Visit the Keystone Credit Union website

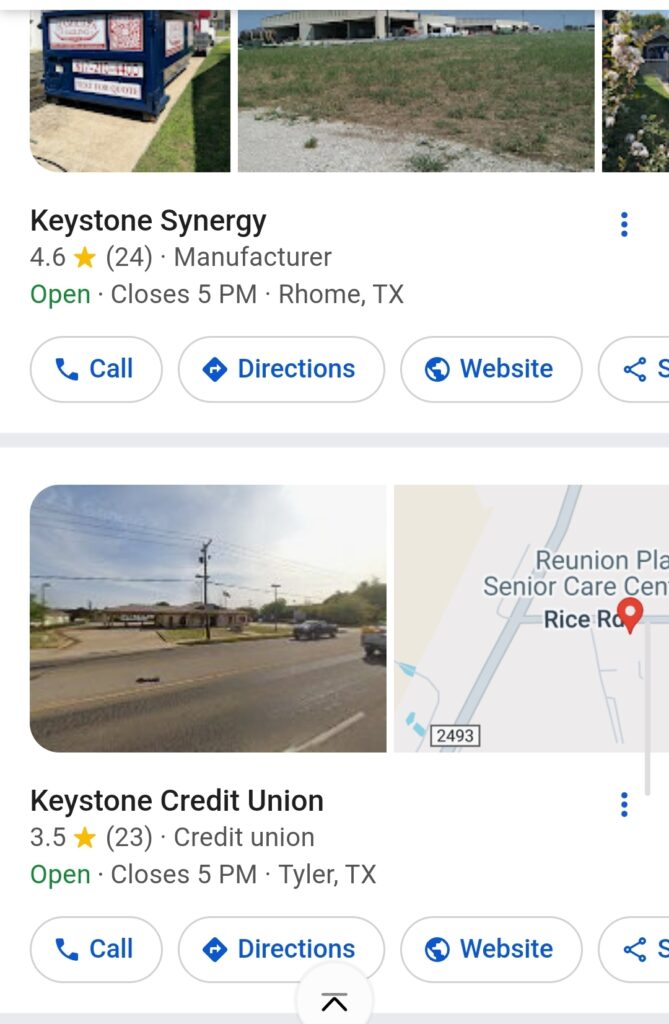490,949
